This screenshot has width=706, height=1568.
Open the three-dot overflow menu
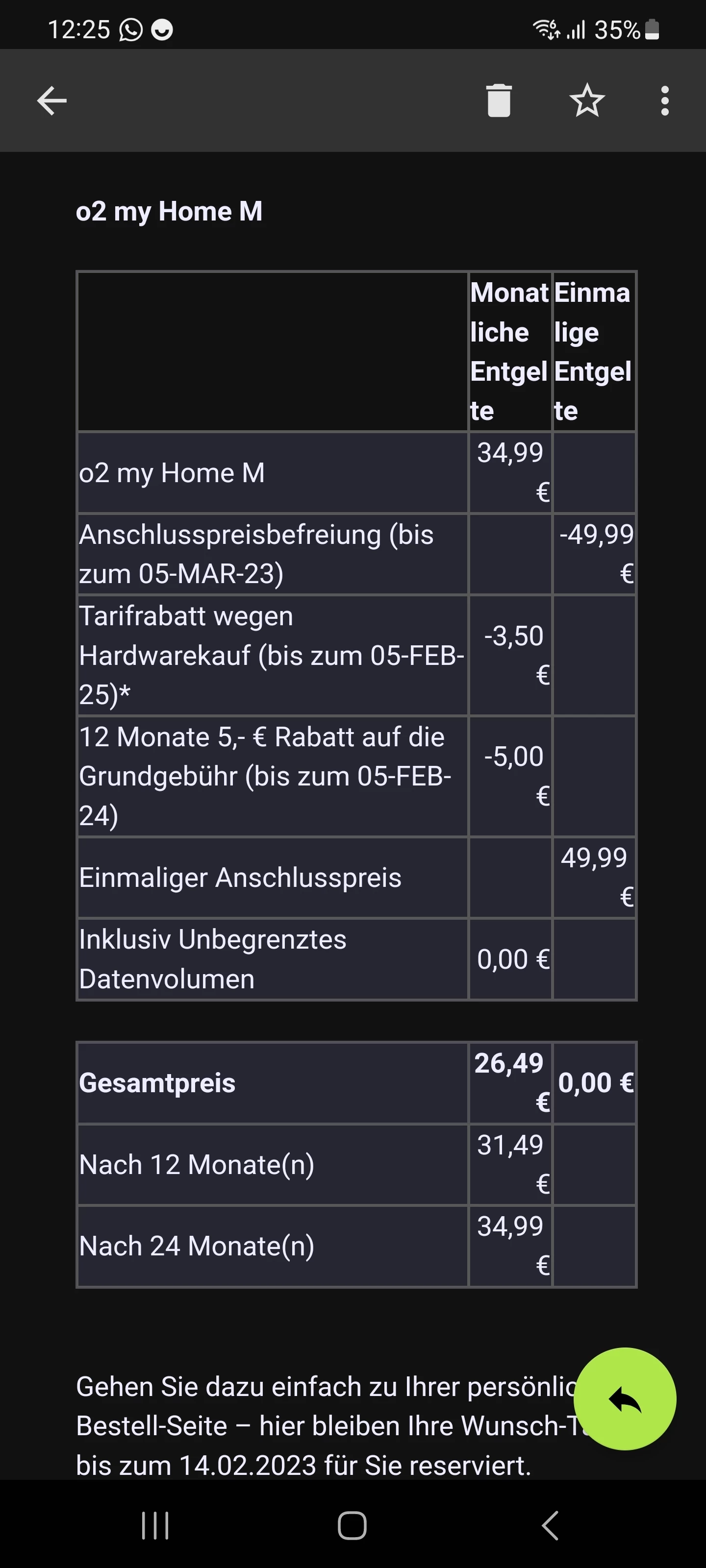[665, 100]
